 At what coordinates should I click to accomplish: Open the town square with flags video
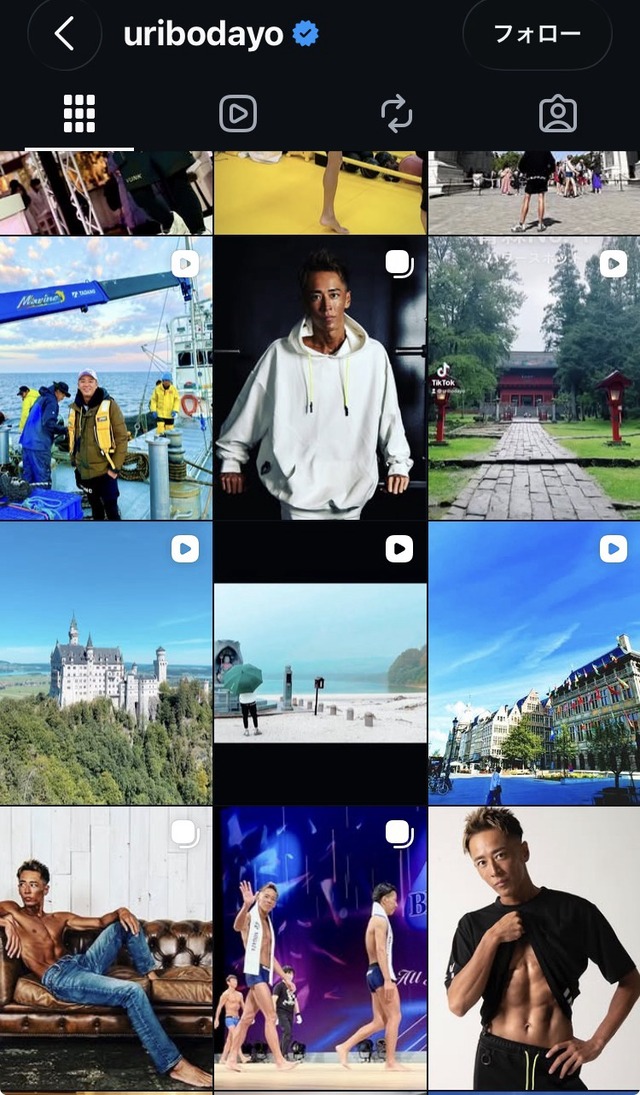coord(534,663)
